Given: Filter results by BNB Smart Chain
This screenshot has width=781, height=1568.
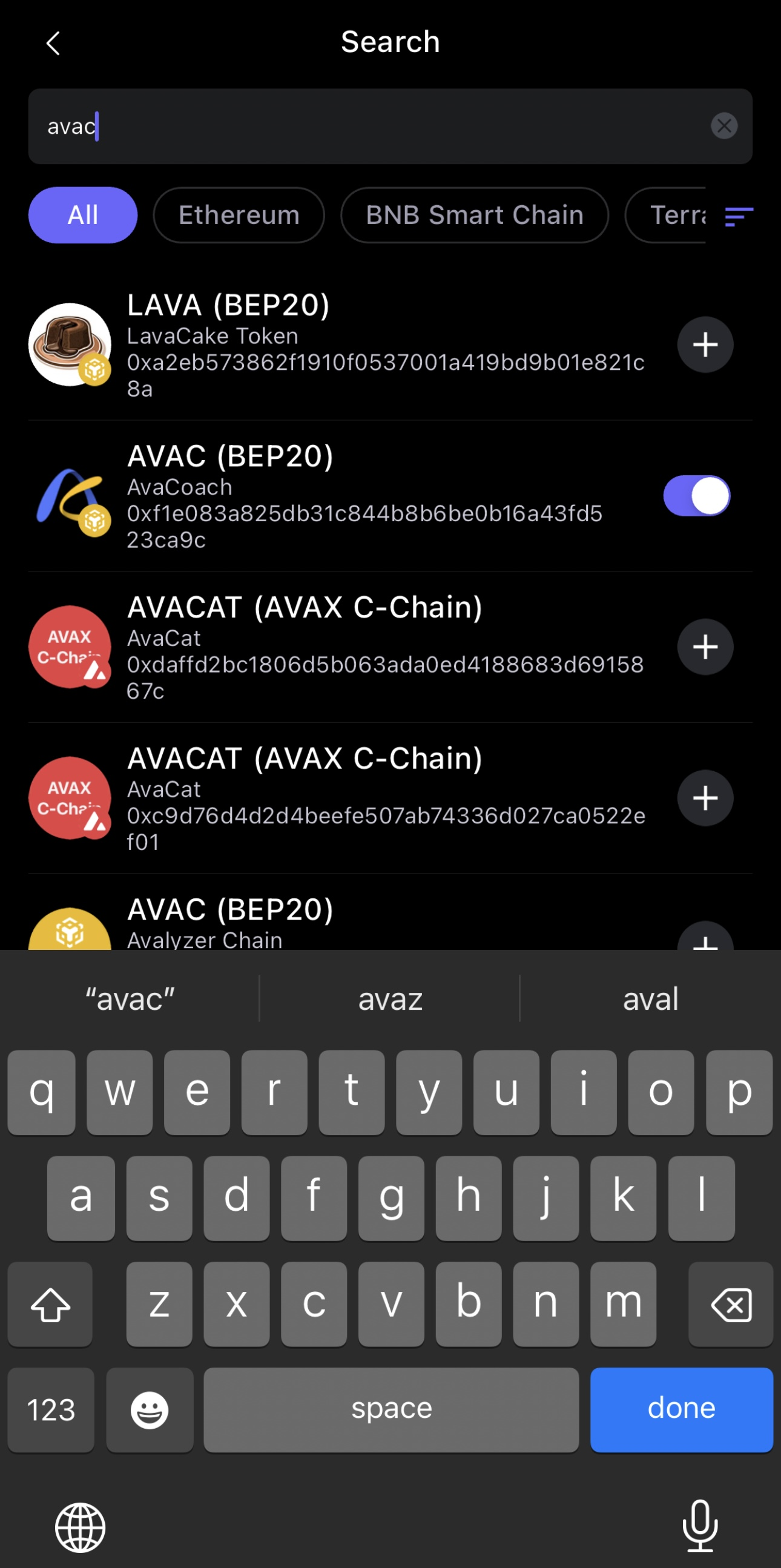Looking at the screenshot, I should tap(474, 215).
